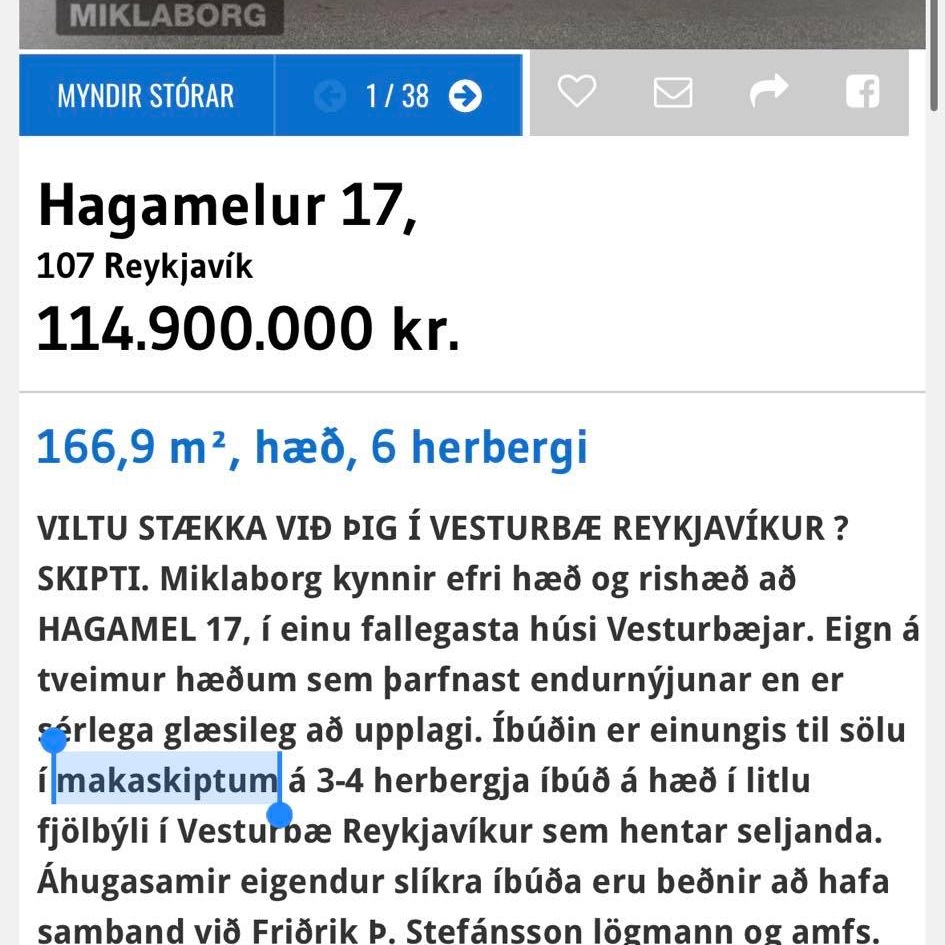
Task: Save listing with the heart icon
Action: coord(577,91)
